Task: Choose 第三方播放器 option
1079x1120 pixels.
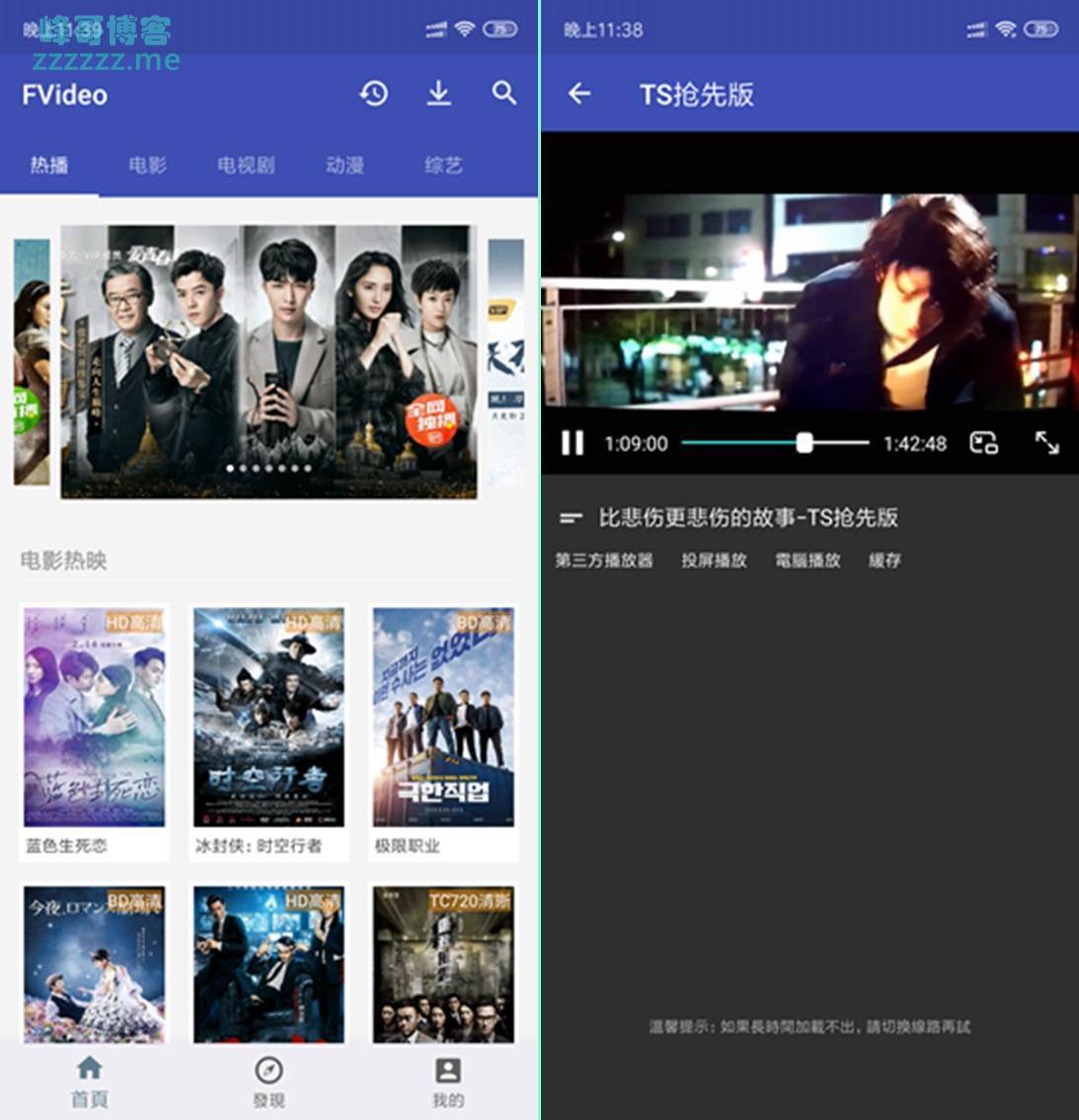Action: tap(603, 560)
